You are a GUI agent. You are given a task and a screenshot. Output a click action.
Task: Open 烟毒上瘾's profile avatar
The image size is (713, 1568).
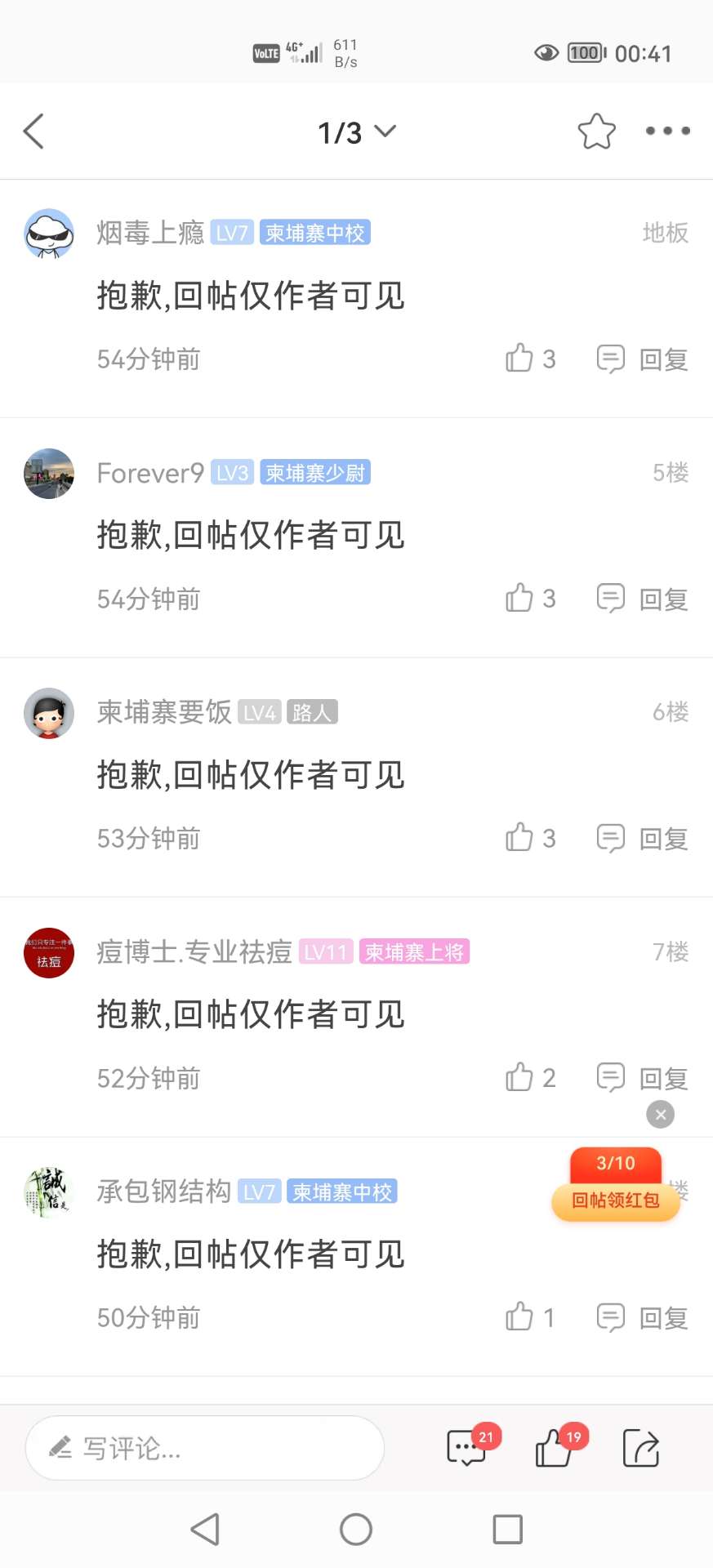coord(49,234)
